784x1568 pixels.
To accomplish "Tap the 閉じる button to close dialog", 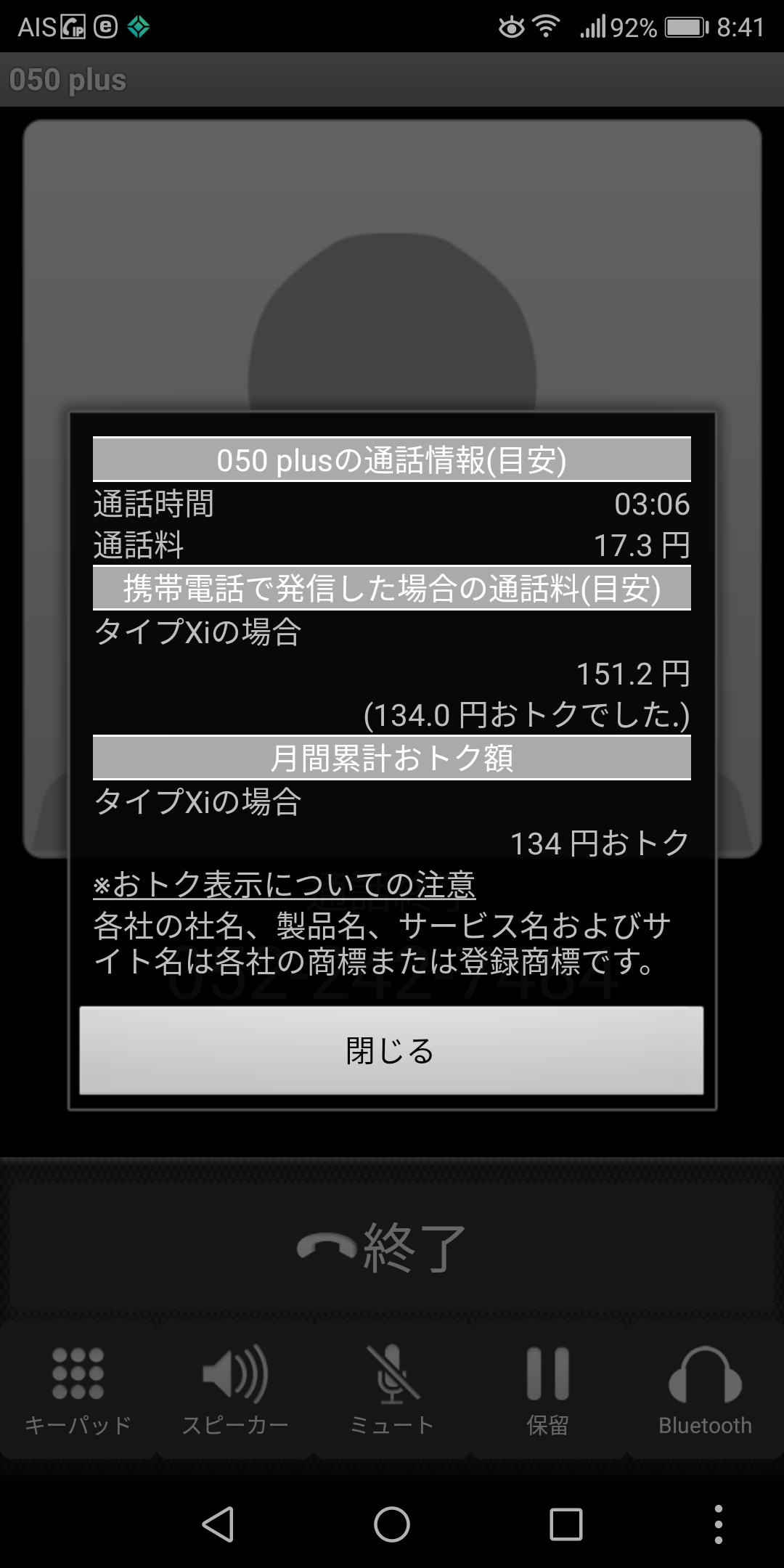I will pyautogui.click(x=391, y=1050).
